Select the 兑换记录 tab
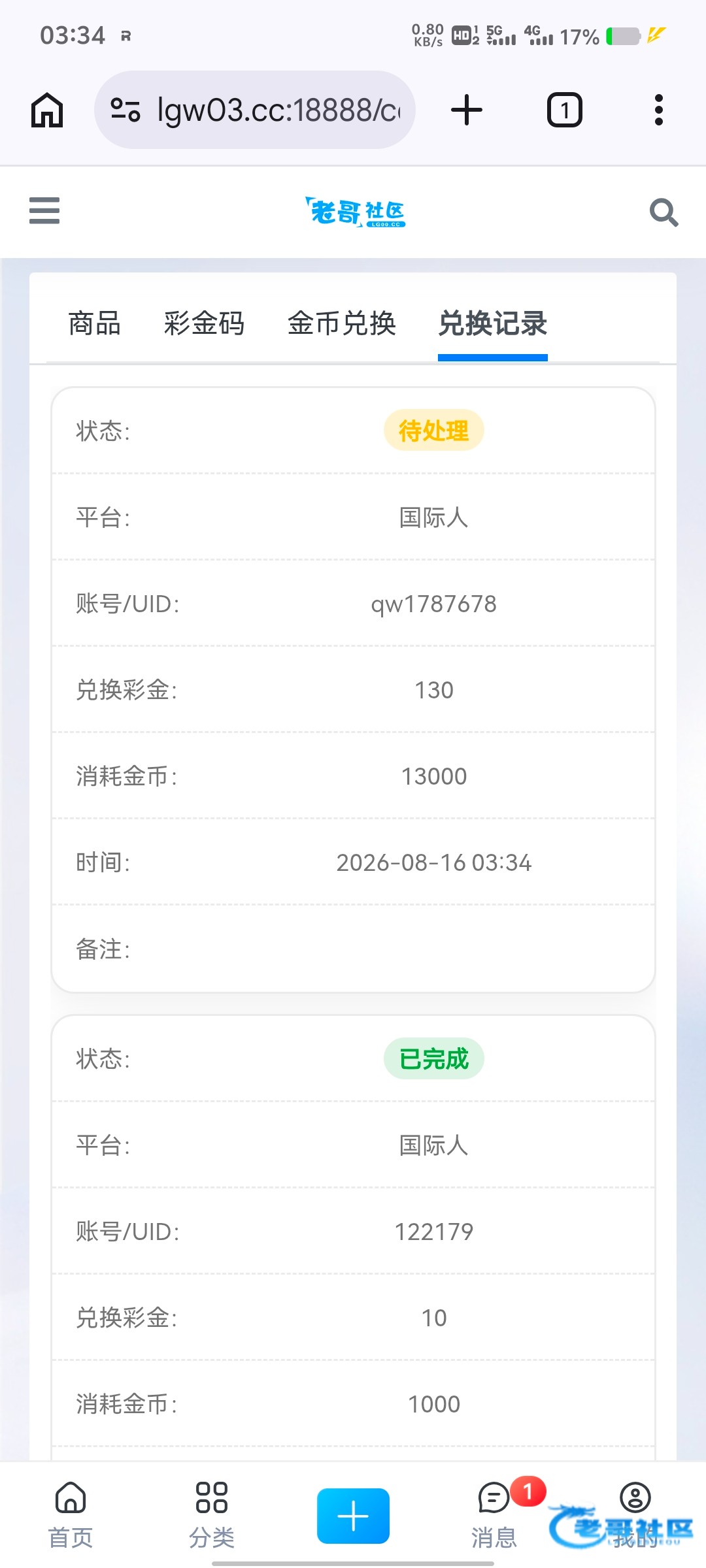Image resolution: width=706 pixels, height=1568 pixels. pos(493,324)
